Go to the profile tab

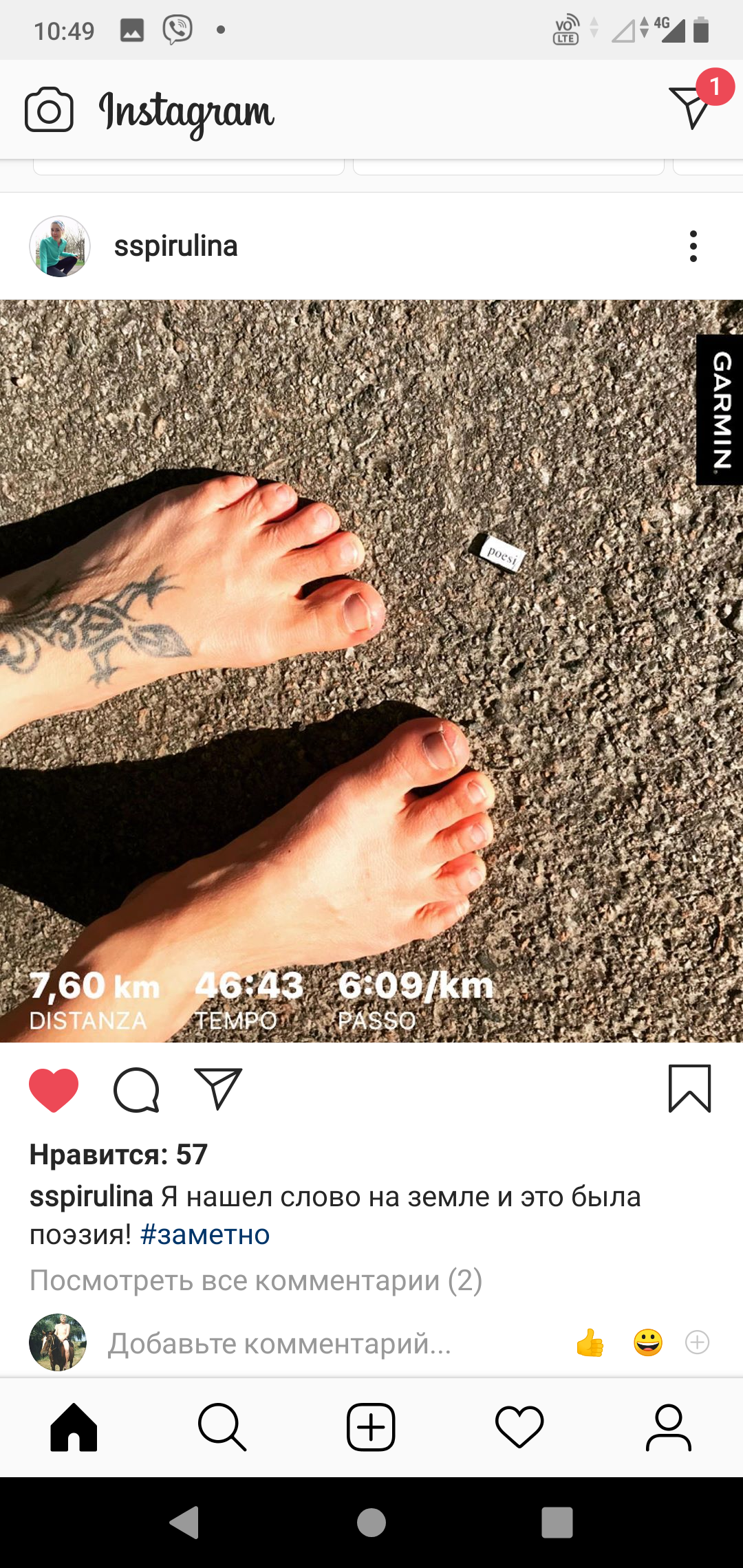[x=668, y=1427]
